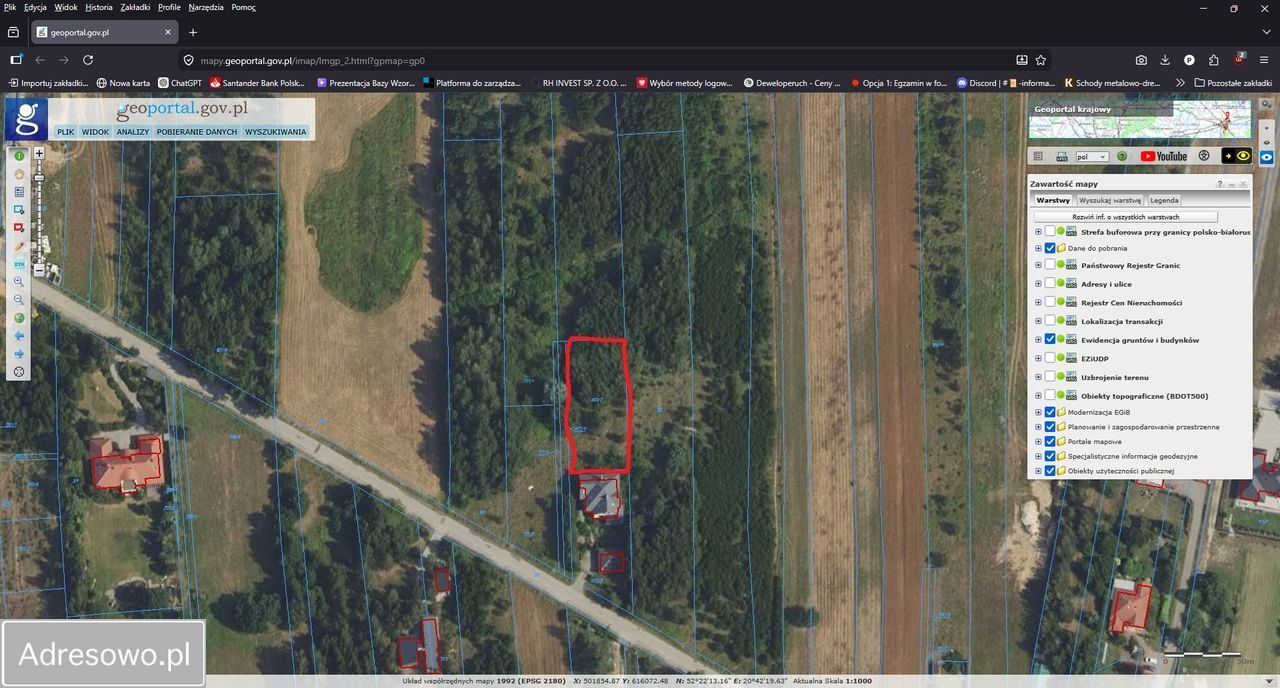The height and width of the screenshot is (688, 1280).
Task: Open the WYSZUKIWANIA menu
Action: pyautogui.click(x=276, y=132)
